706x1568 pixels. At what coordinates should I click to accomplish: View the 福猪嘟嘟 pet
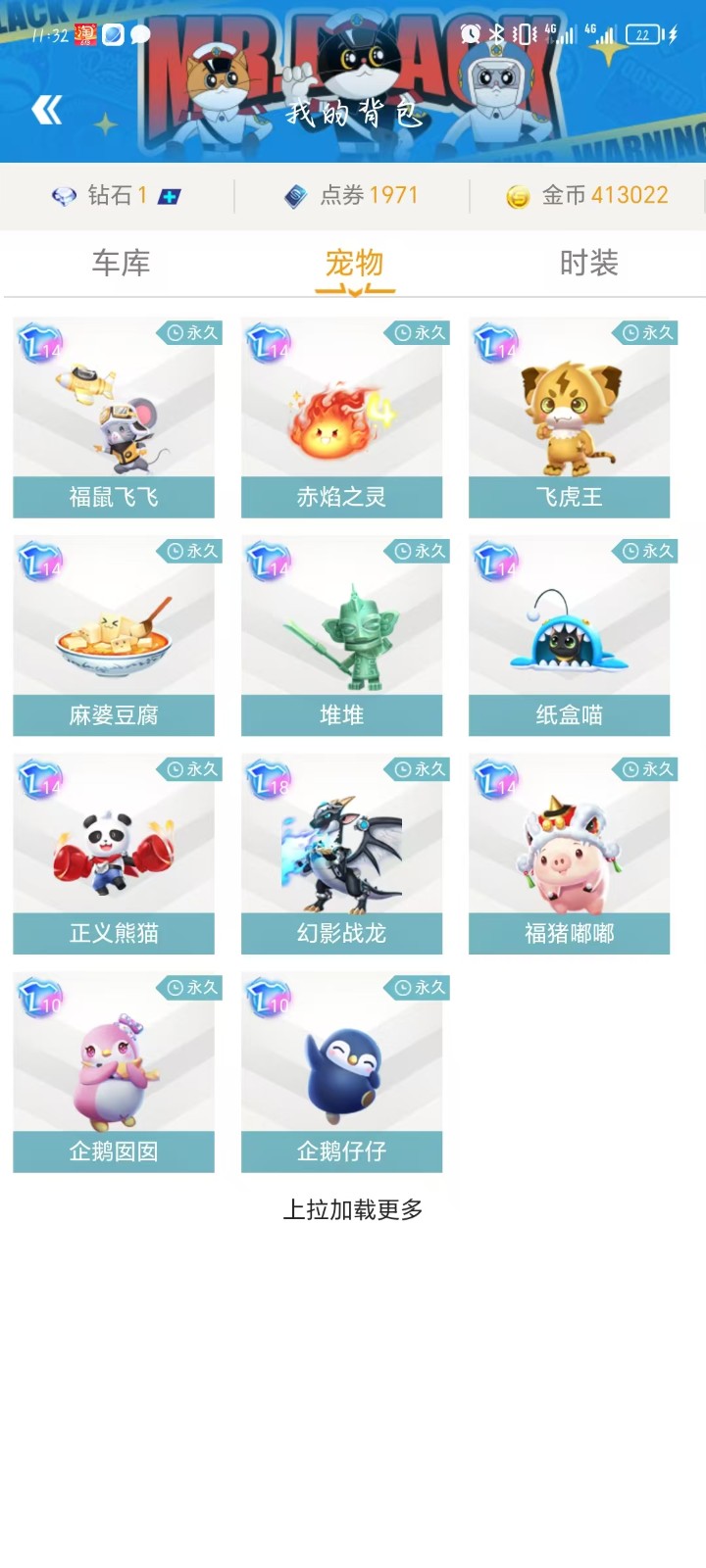click(x=570, y=855)
